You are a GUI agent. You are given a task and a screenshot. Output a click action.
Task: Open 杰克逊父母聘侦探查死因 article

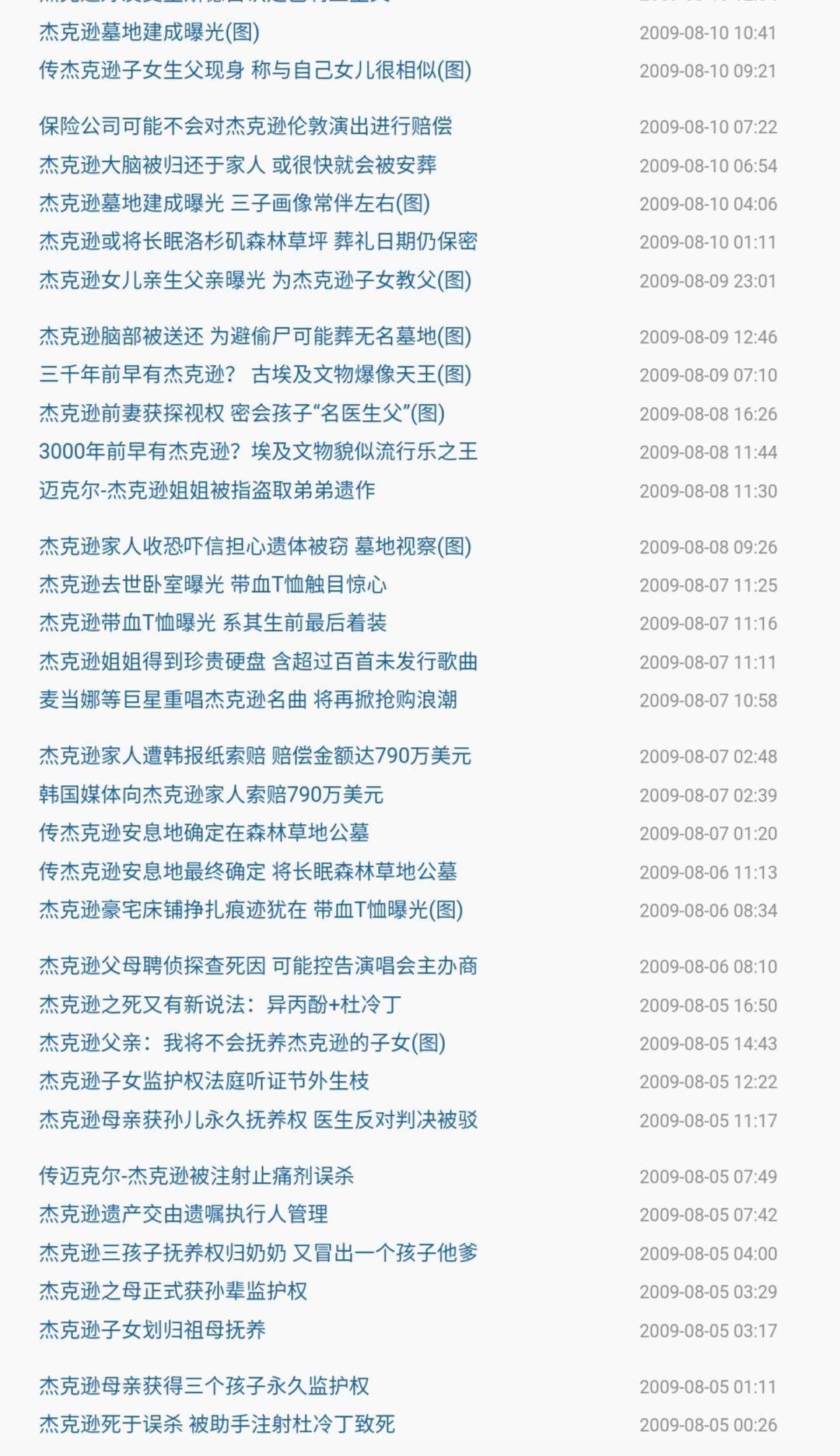pos(258,966)
